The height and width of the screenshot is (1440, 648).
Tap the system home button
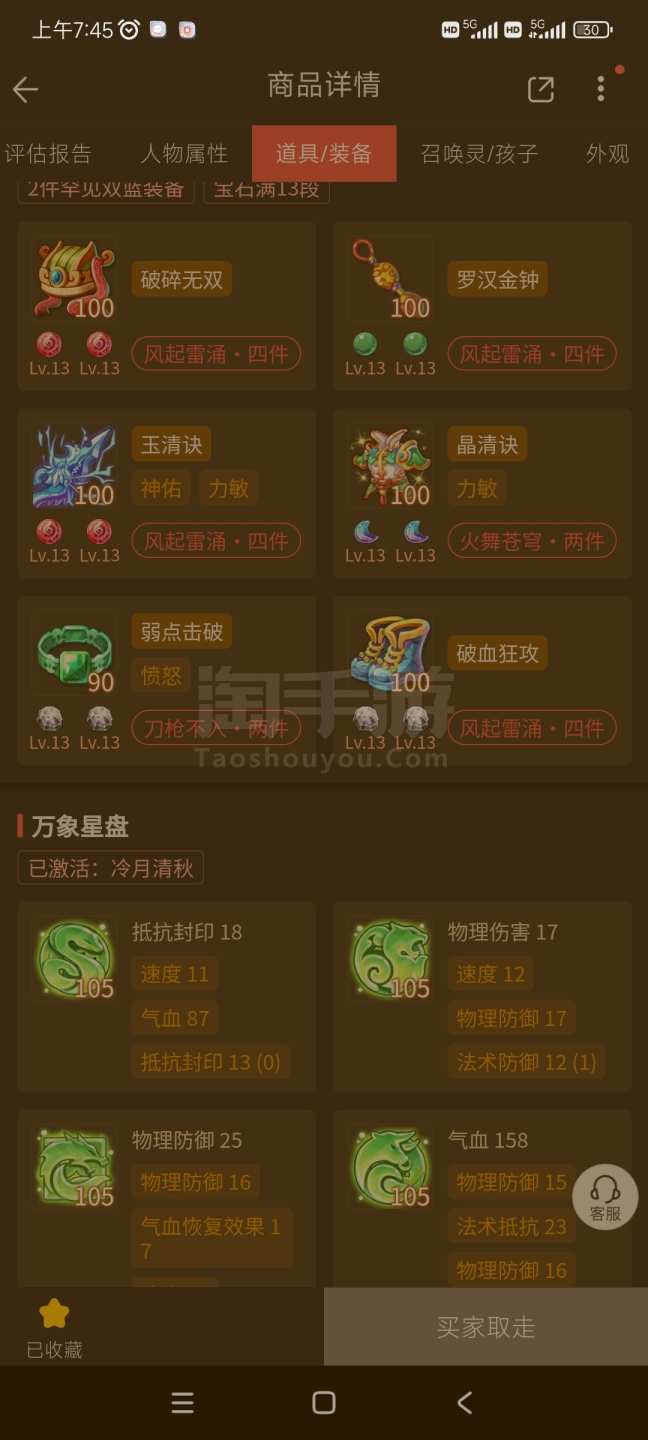coord(324,1402)
